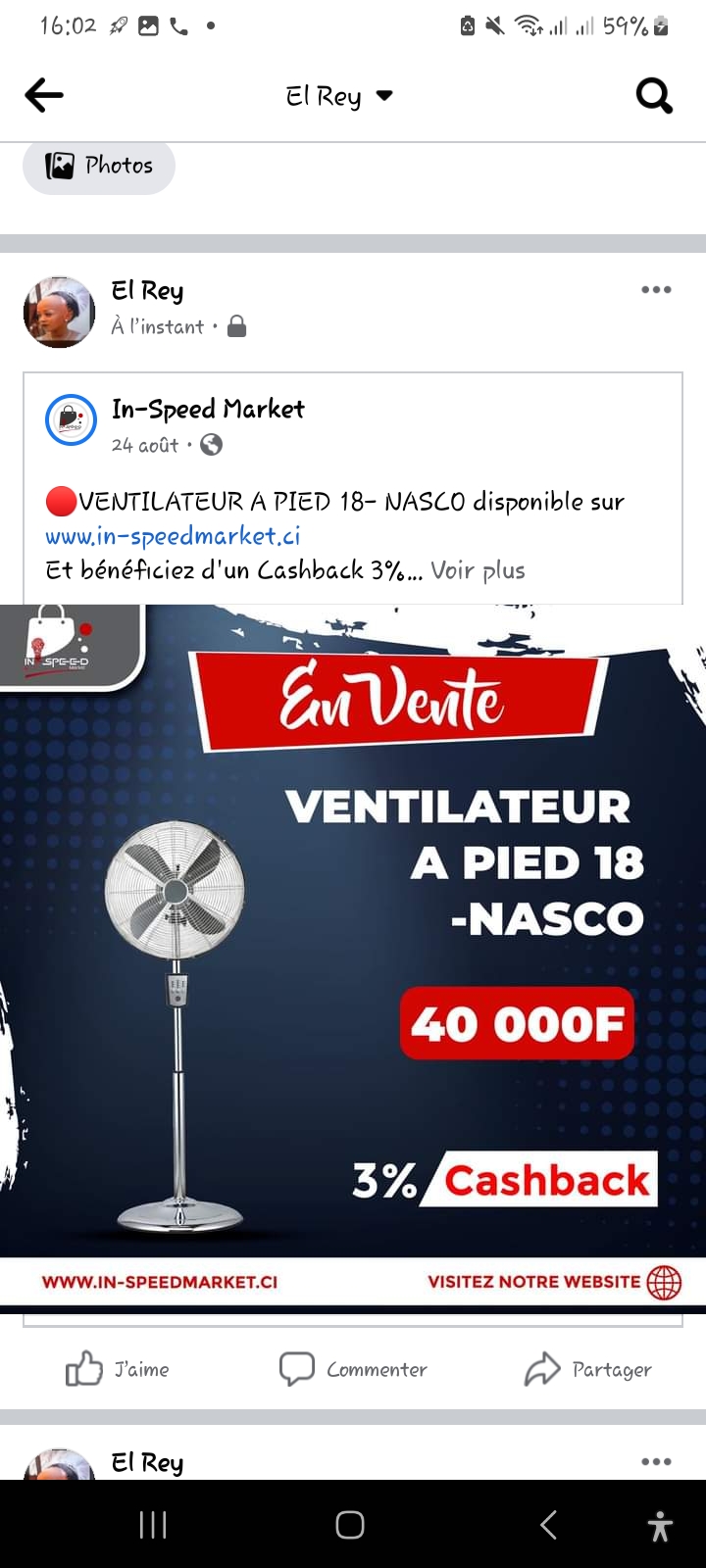Open post options for the first El Rey post
Screen dimensions: 706x1568
pos(656,290)
